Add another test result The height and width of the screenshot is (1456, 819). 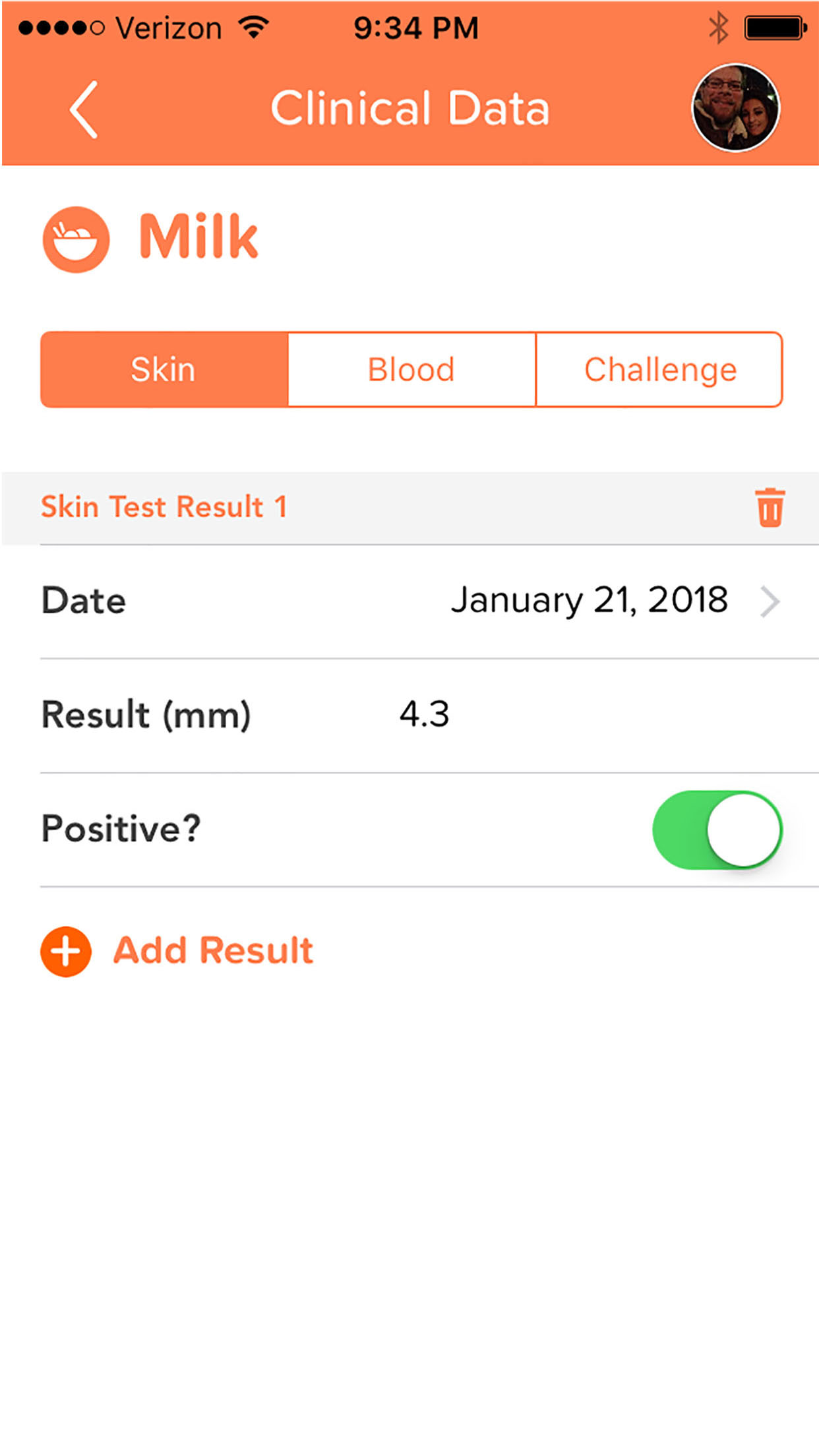[x=178, y=951]
